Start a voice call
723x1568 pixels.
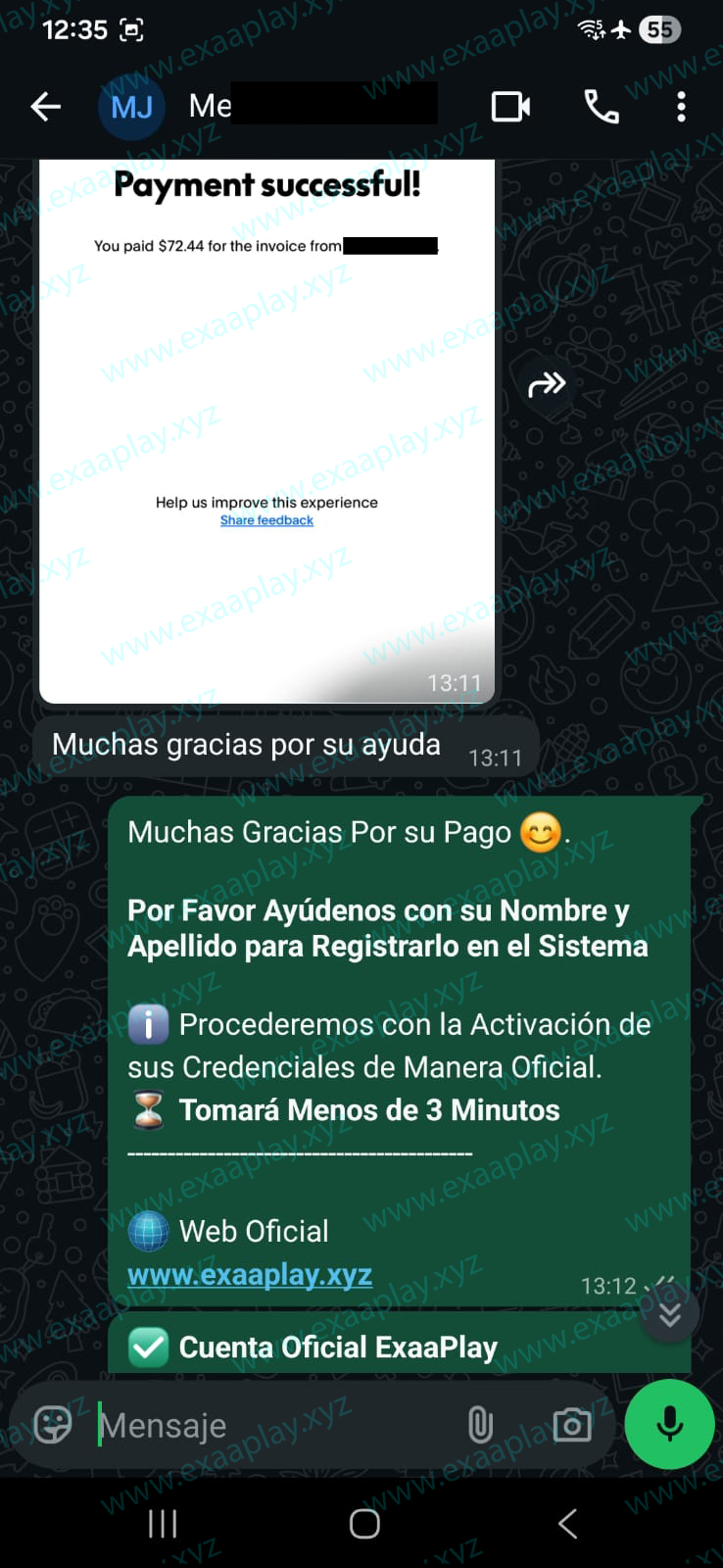click(602, 107)
